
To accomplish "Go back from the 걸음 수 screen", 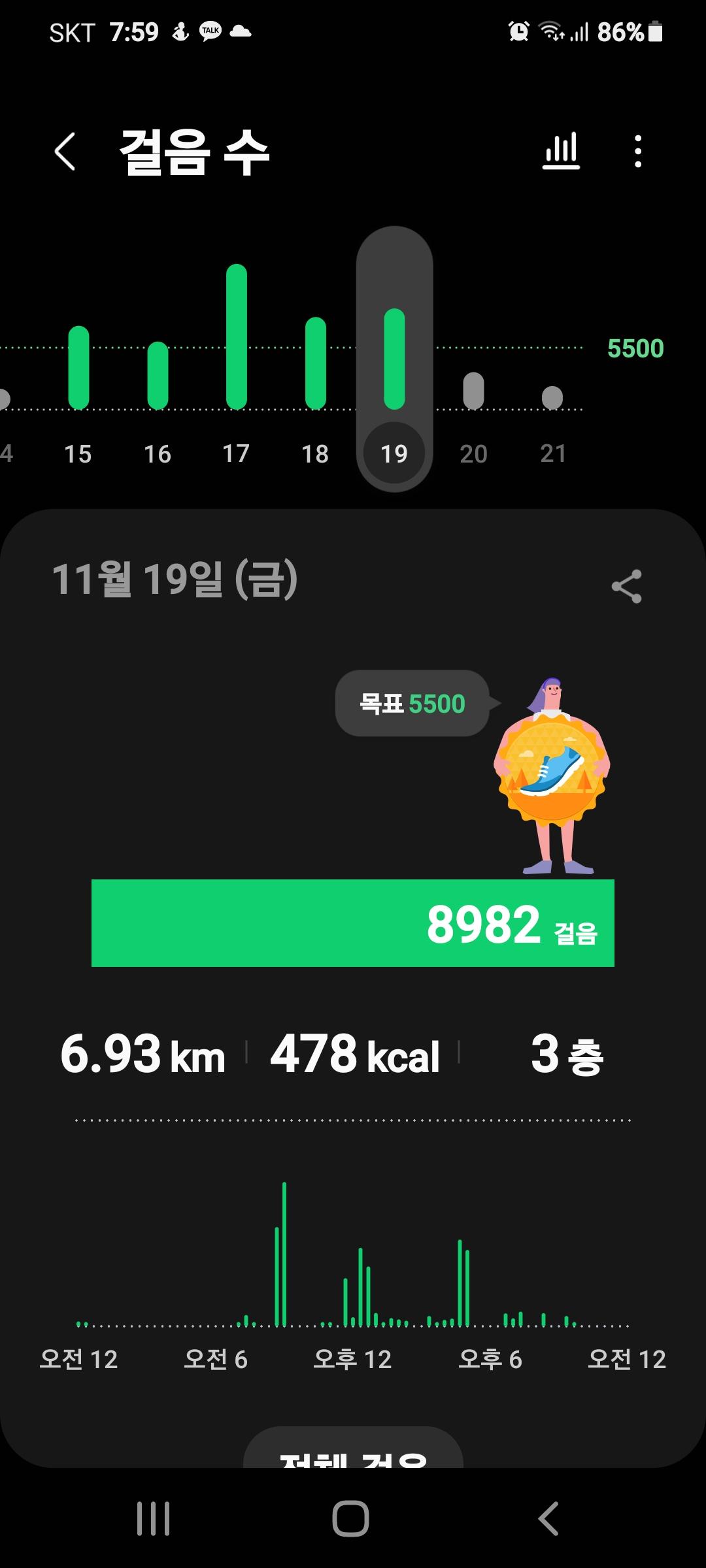I will (65, 152).
